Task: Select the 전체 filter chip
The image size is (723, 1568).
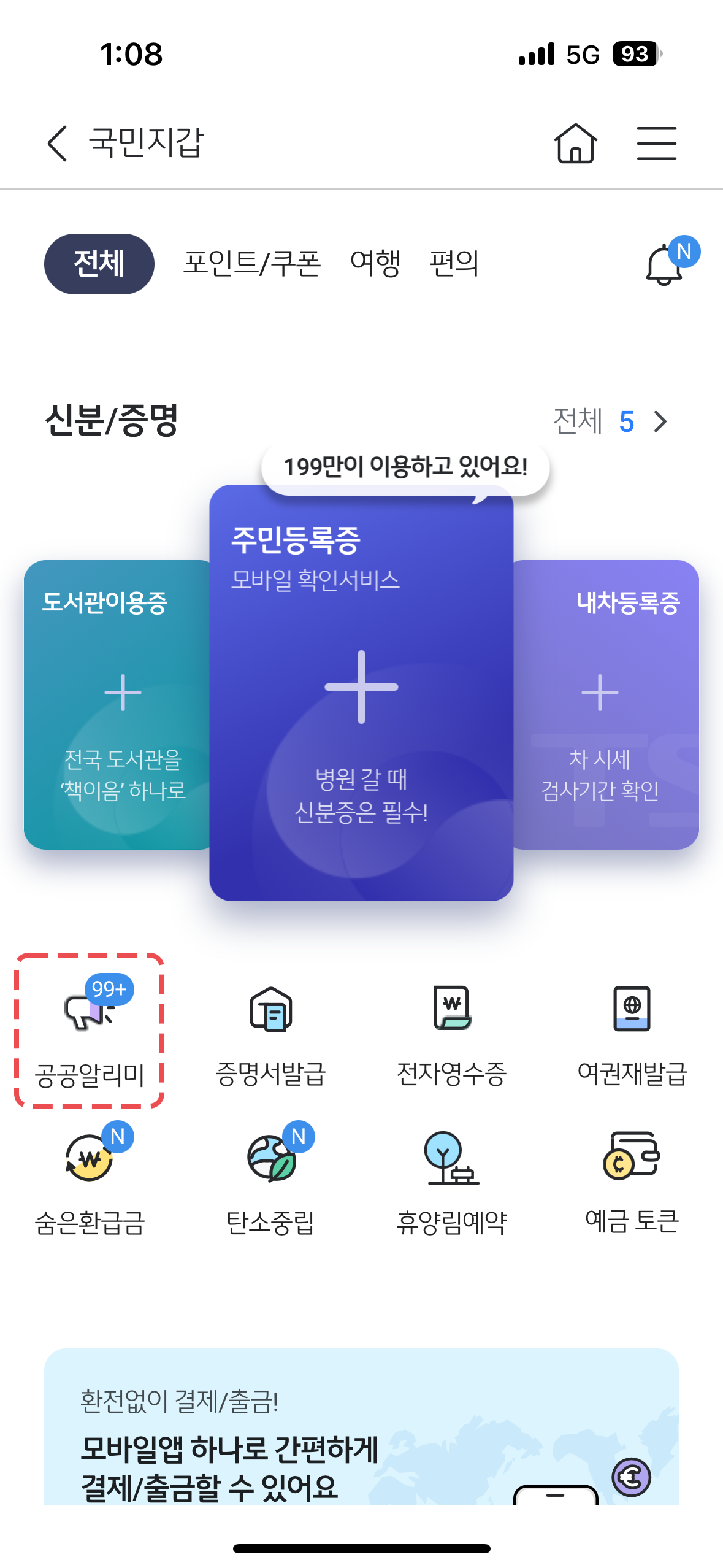Action: [99, 264]
